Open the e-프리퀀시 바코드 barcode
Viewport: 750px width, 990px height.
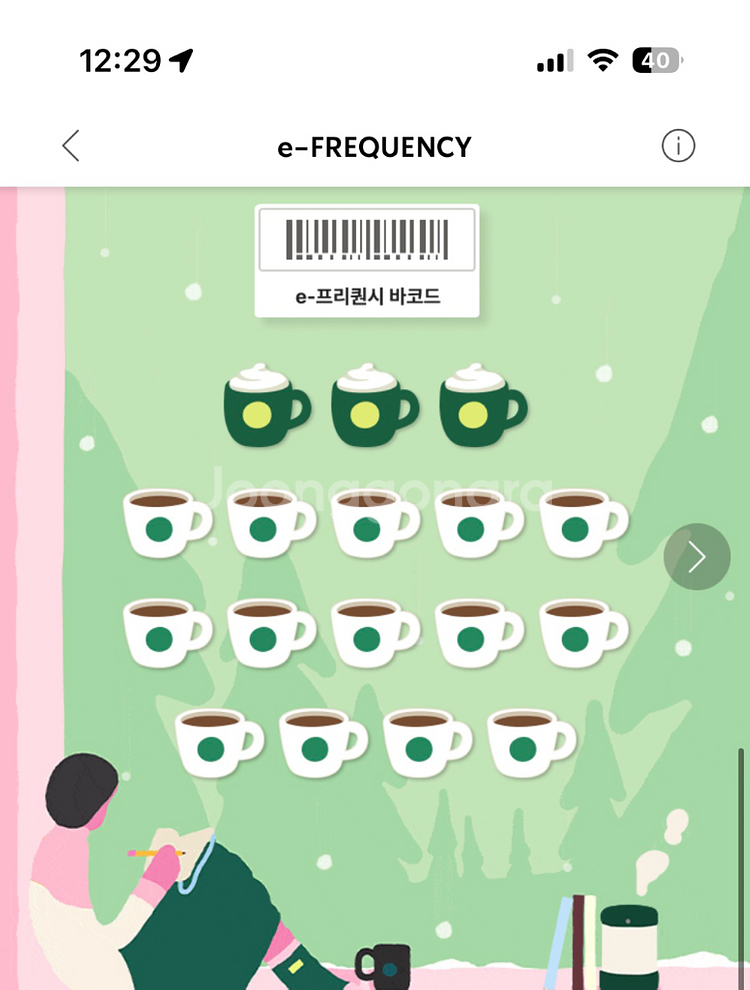pyautogui.click(x=367, y=260)
